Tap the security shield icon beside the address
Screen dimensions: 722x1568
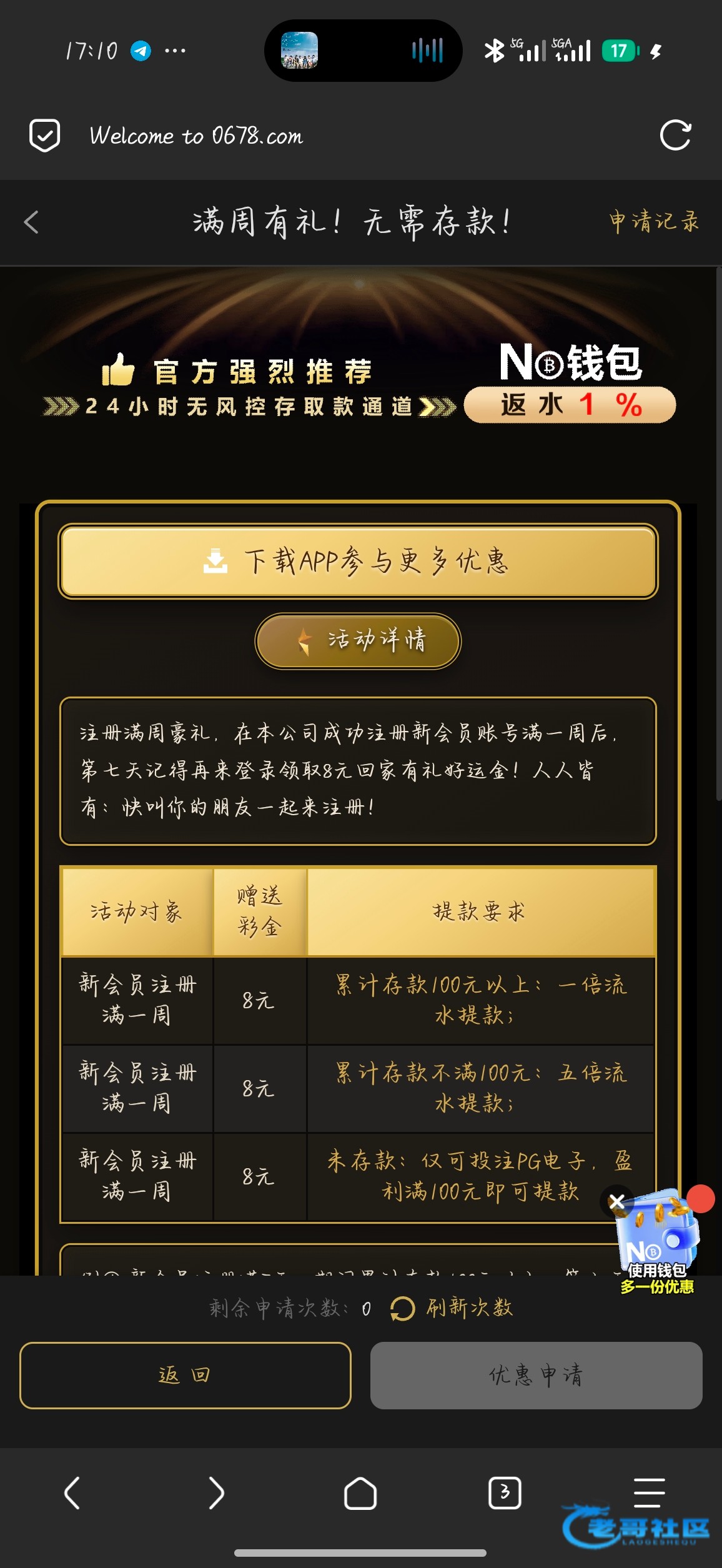pos(45,135)
